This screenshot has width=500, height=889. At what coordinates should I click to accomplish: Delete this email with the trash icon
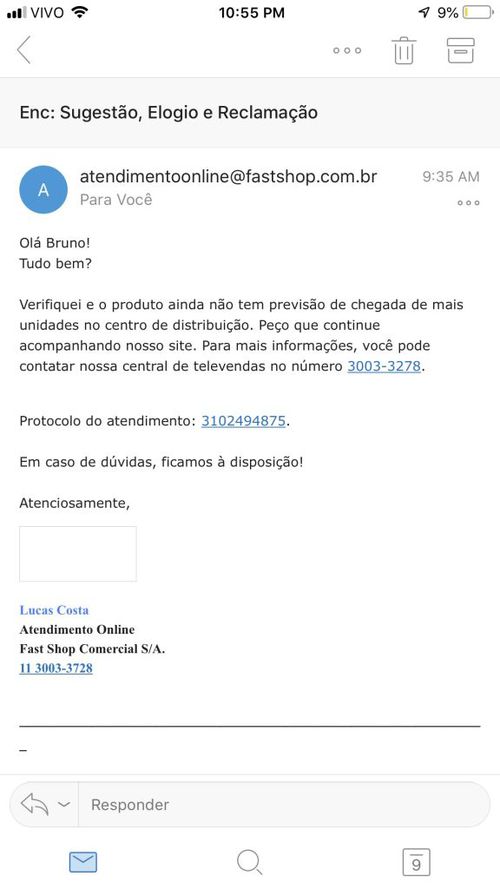click(404, 50)
